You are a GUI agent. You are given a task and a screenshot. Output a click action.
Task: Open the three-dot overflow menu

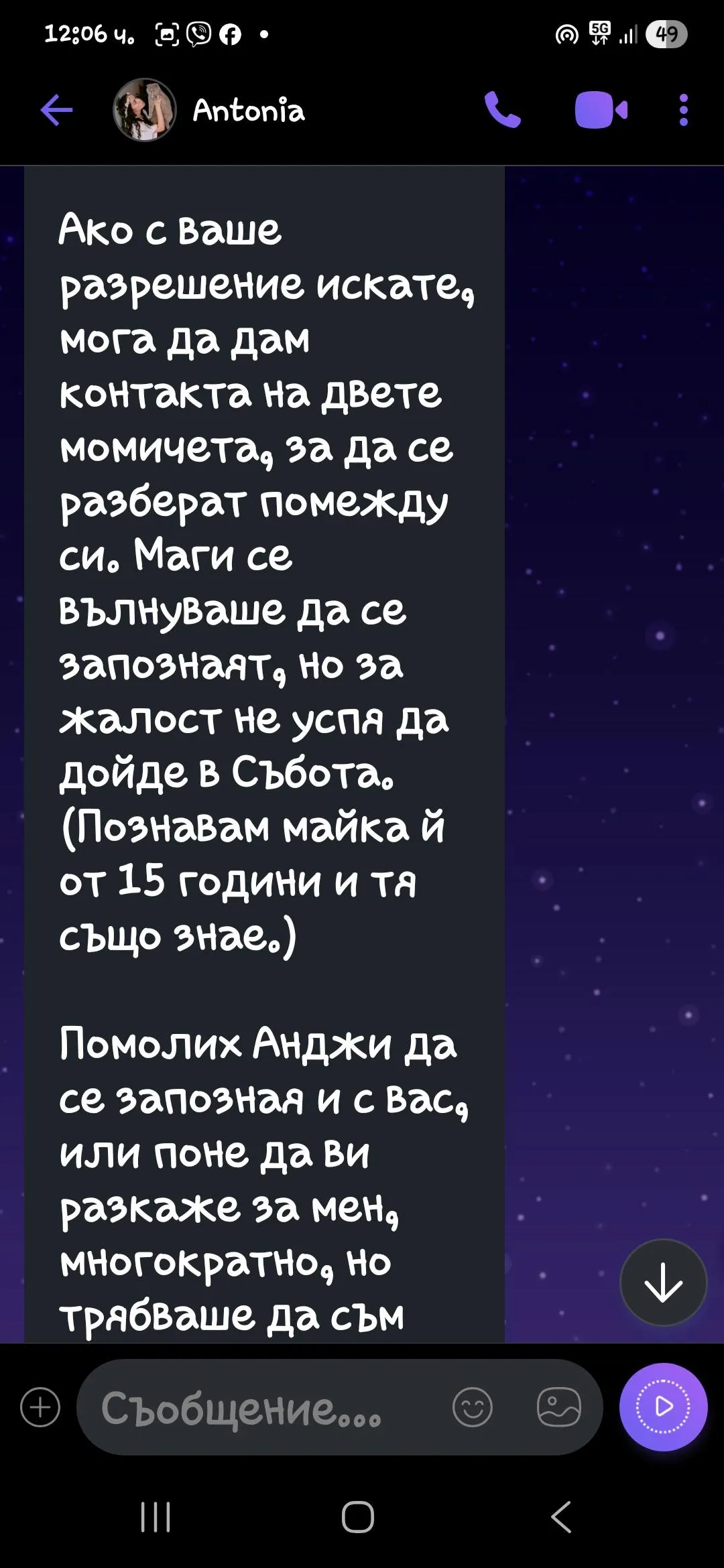coord(683,110)
